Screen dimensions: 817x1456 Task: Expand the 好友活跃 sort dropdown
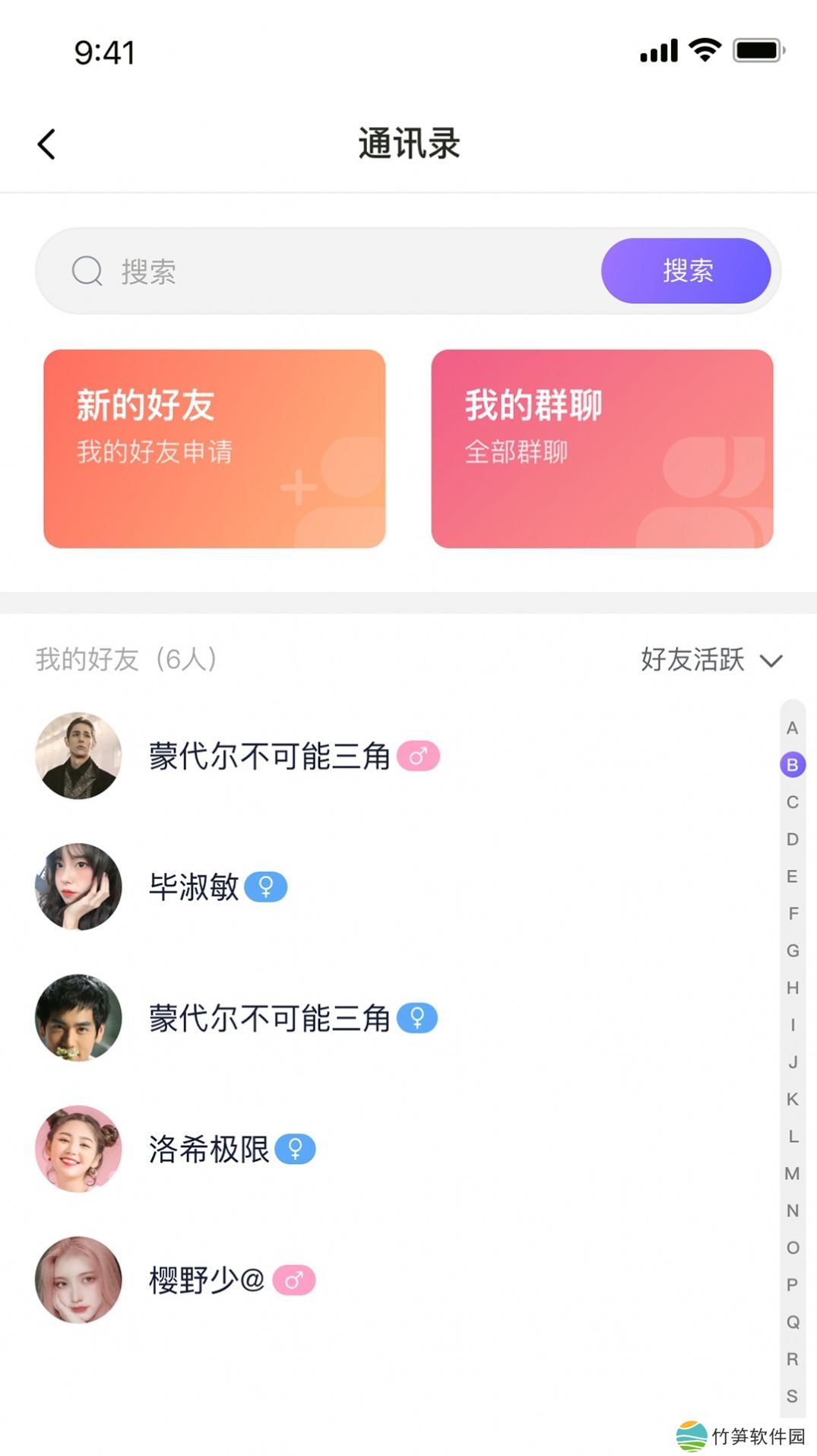(x=711, y=659)
